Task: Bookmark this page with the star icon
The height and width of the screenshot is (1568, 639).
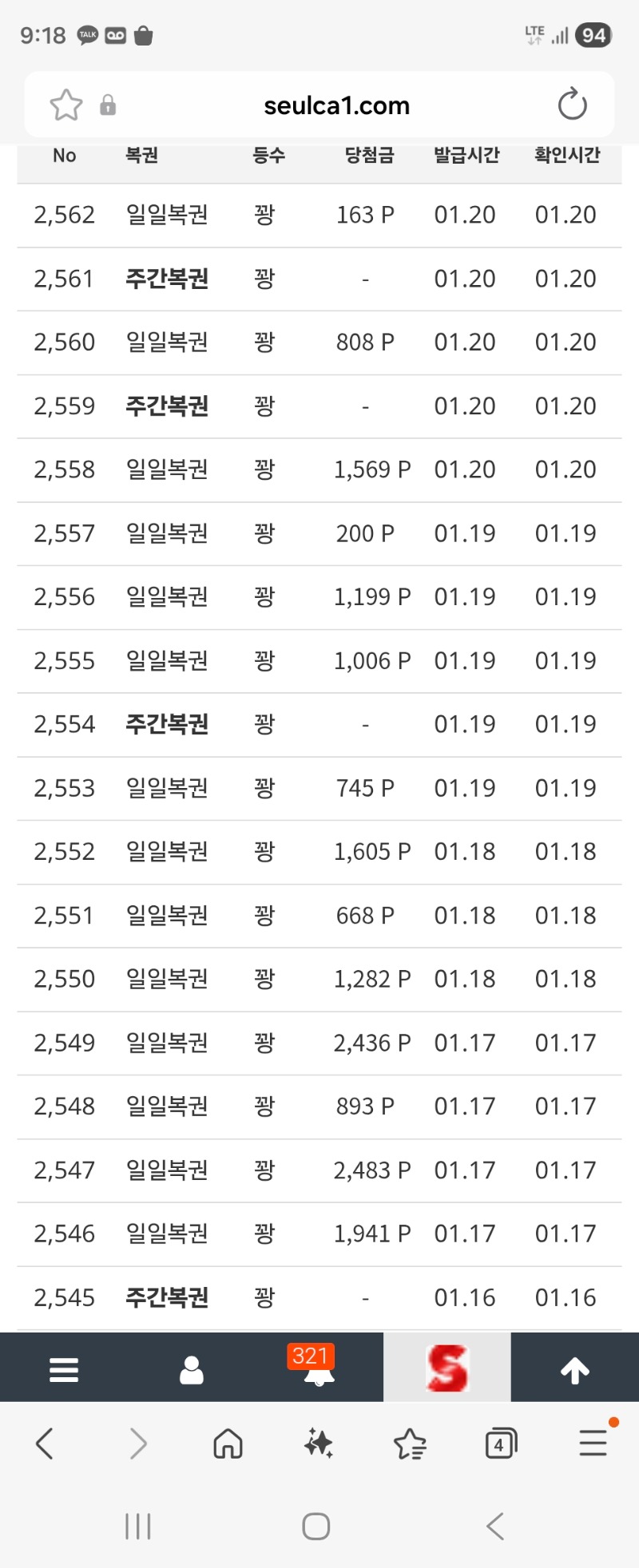Action: tap(65, 105)
